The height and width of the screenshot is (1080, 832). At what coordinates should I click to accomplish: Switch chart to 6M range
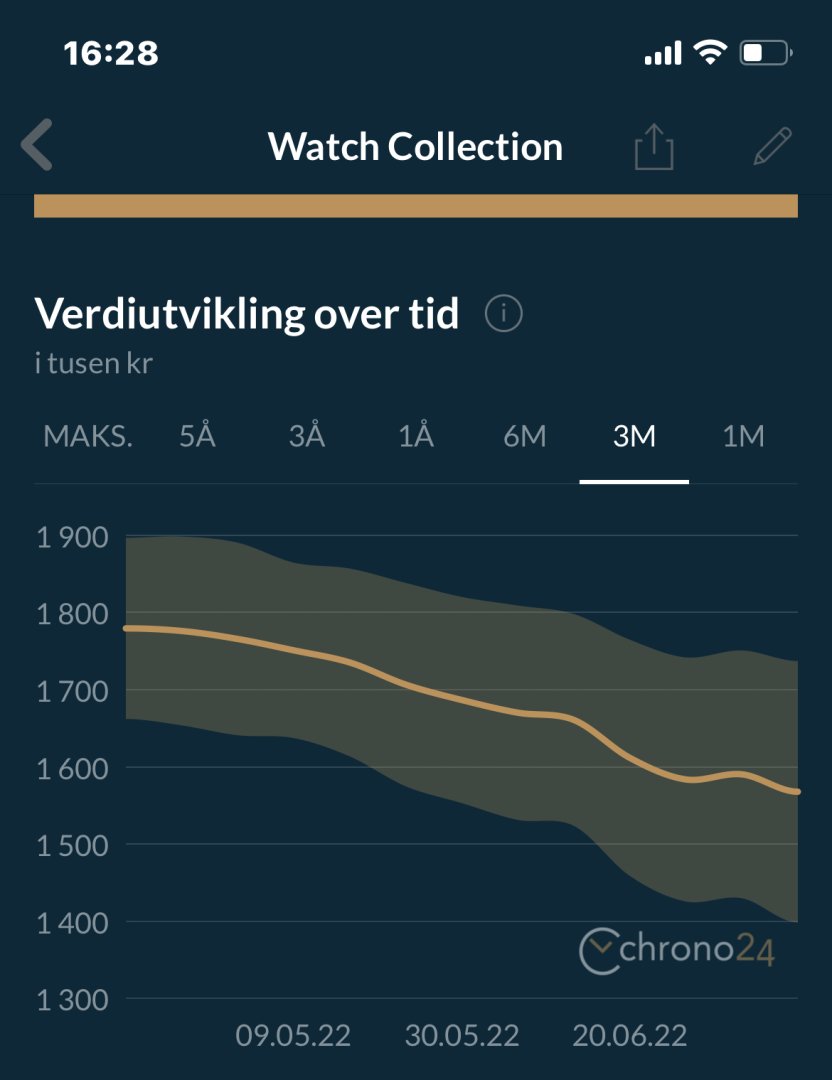coord(525,437)
